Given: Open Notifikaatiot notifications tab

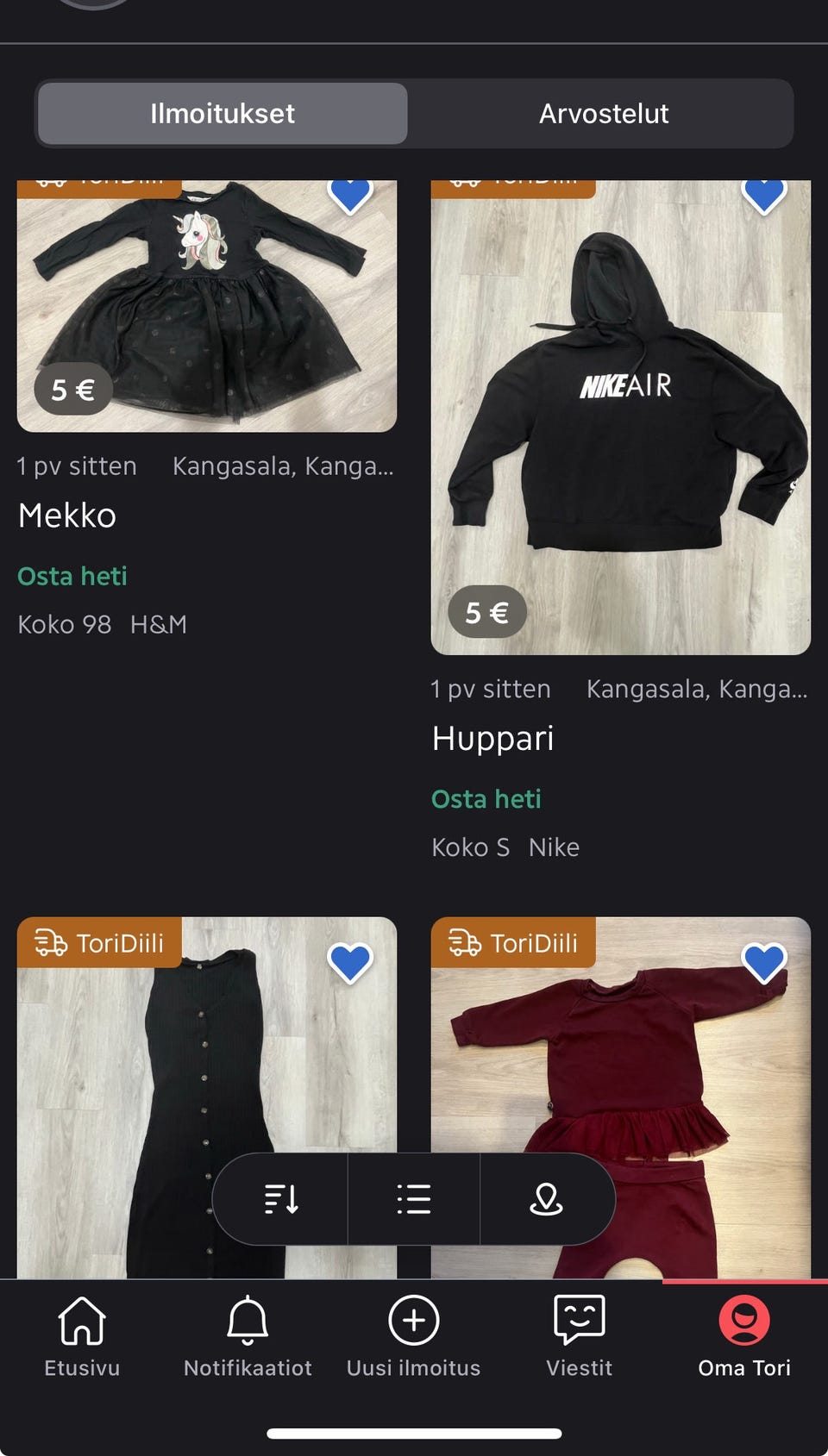Looking at the screenshot, I should tap(248, 1337).
